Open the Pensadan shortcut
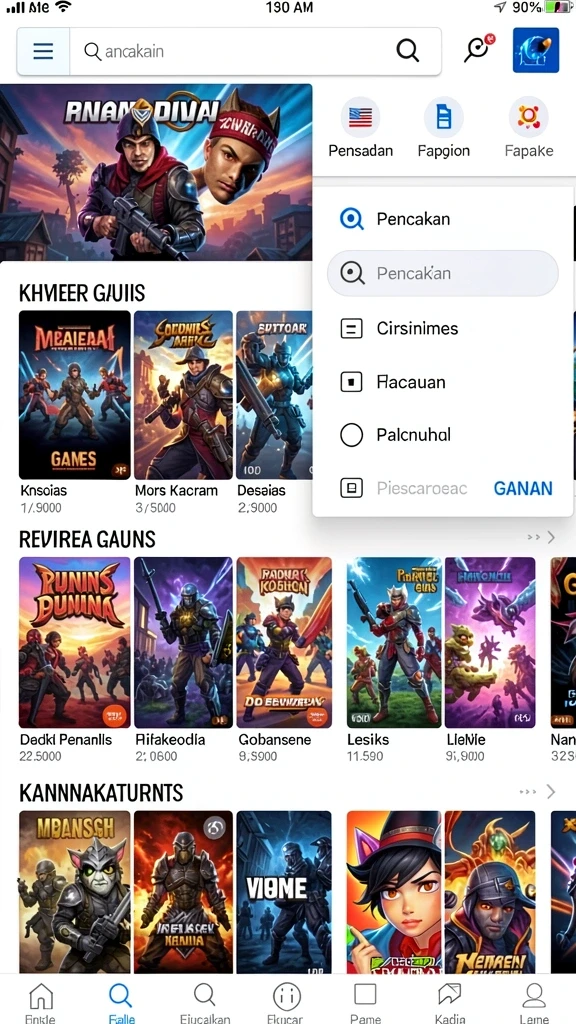Viewport: 576px width, 1024px height. pyautogui.click(x=360, y=128)
